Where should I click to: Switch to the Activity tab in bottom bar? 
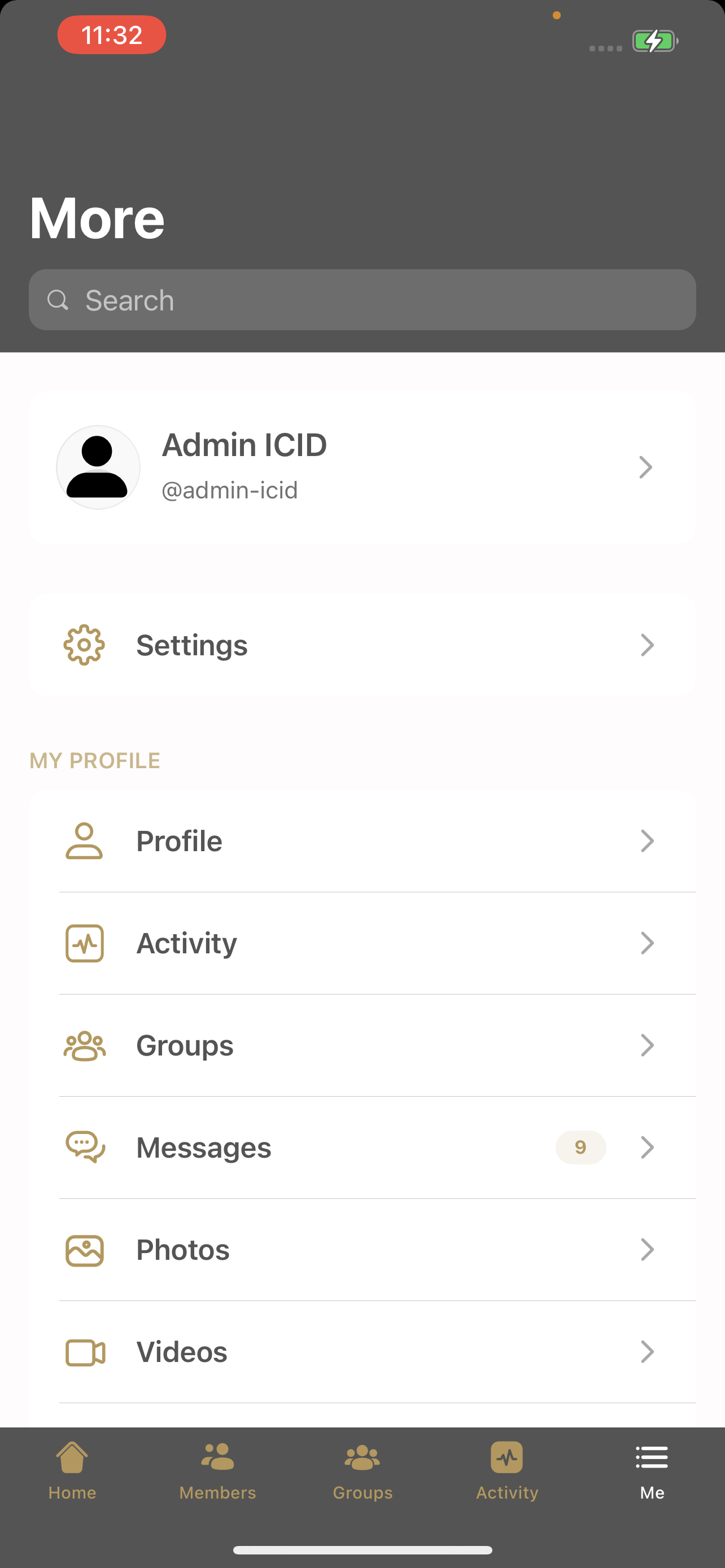point(507,1472)
